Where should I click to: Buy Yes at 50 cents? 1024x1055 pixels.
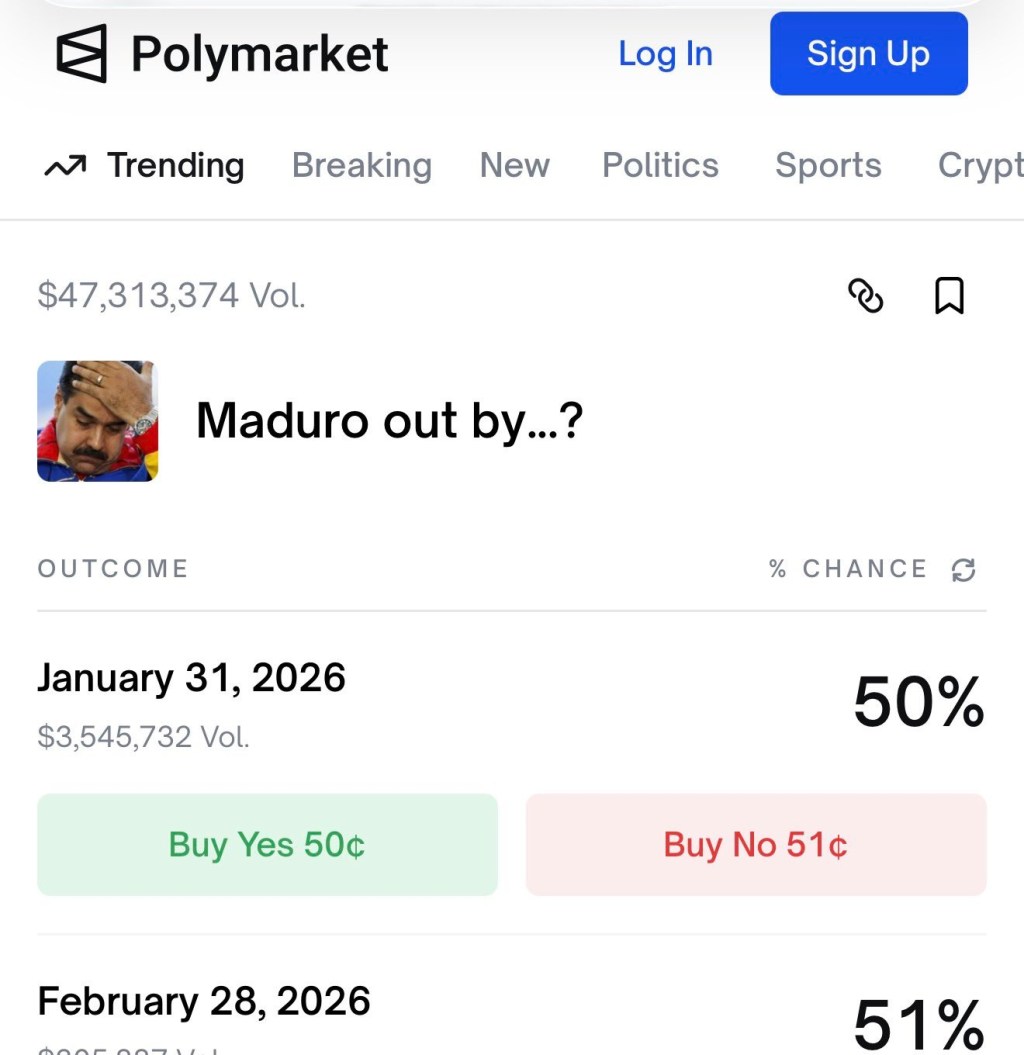266,843
